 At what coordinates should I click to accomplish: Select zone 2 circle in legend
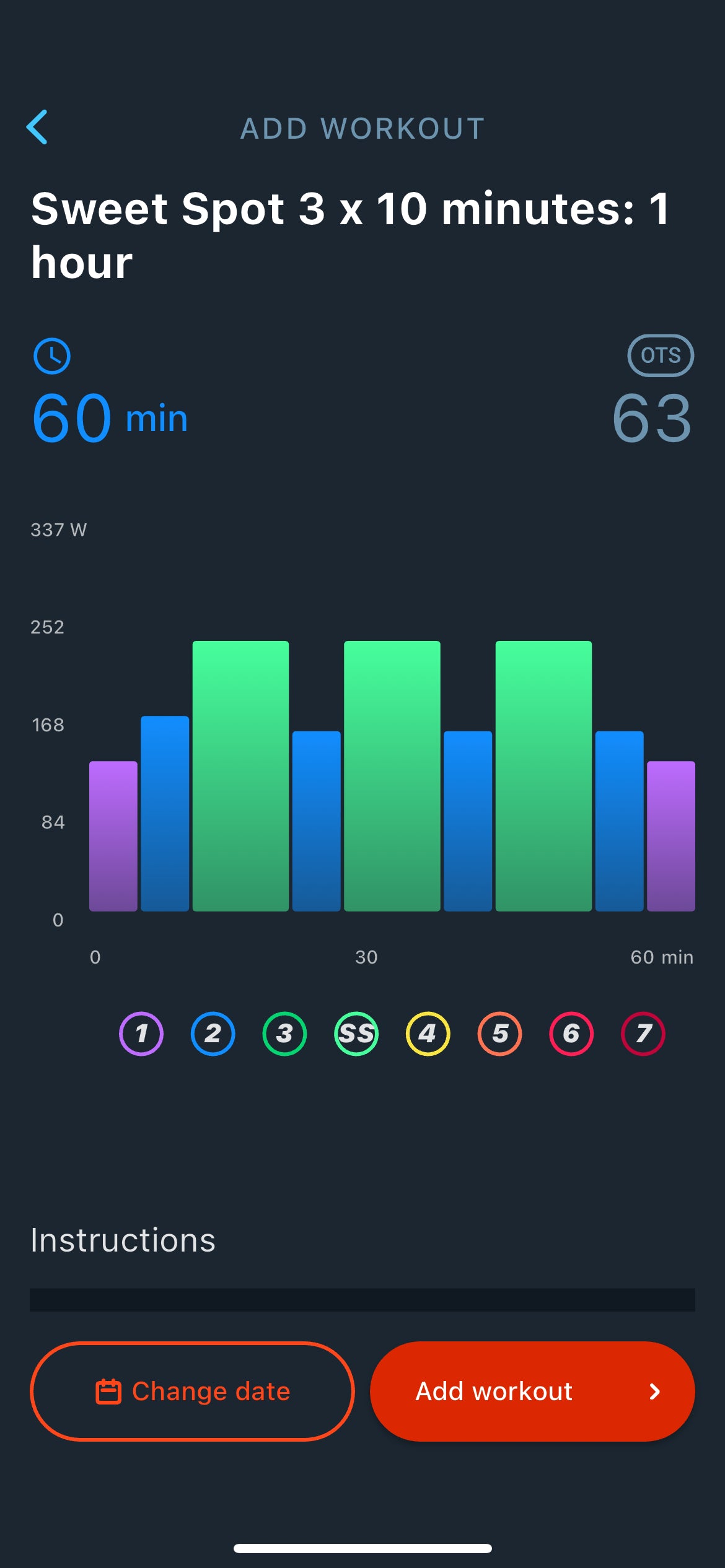tap(213, 1034)
